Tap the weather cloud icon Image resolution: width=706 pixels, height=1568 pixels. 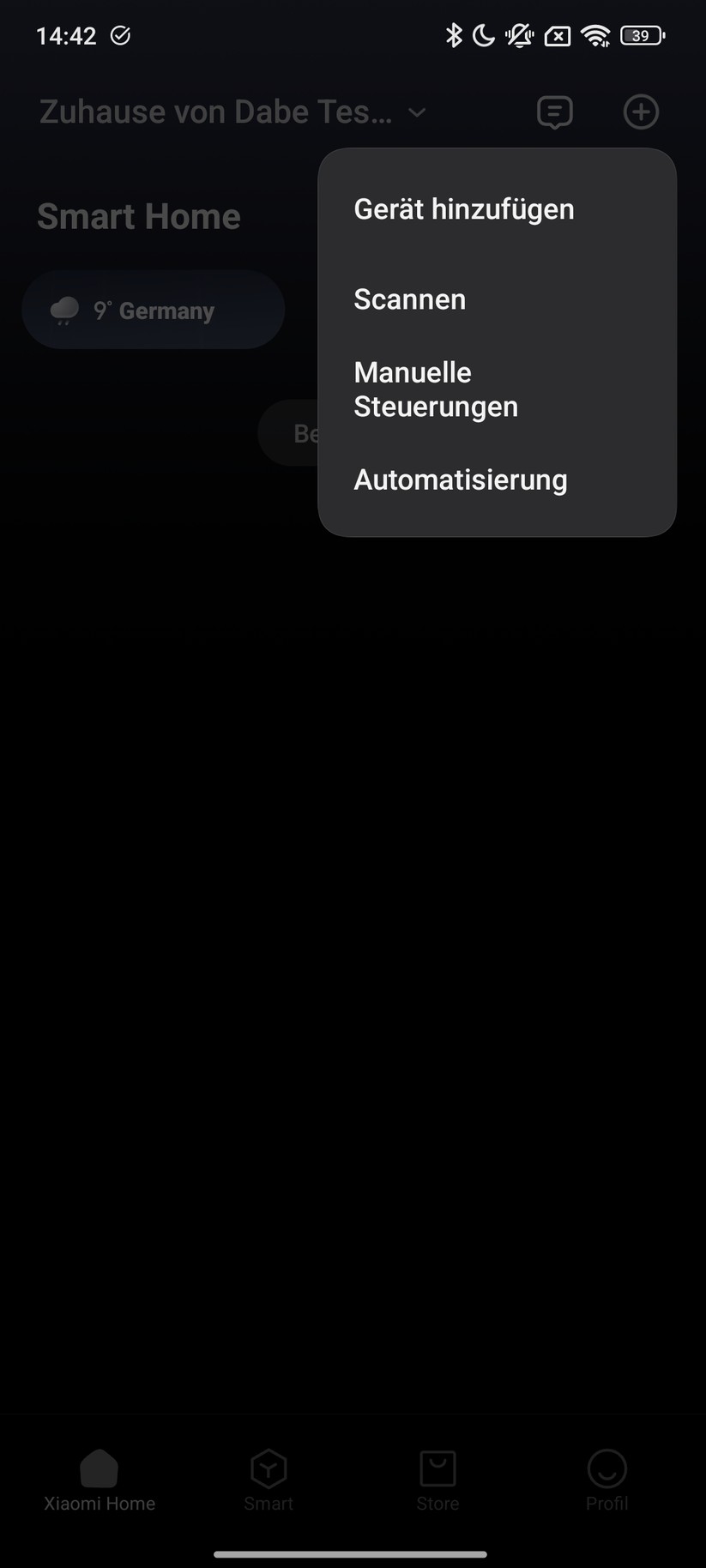pos(63,310)
